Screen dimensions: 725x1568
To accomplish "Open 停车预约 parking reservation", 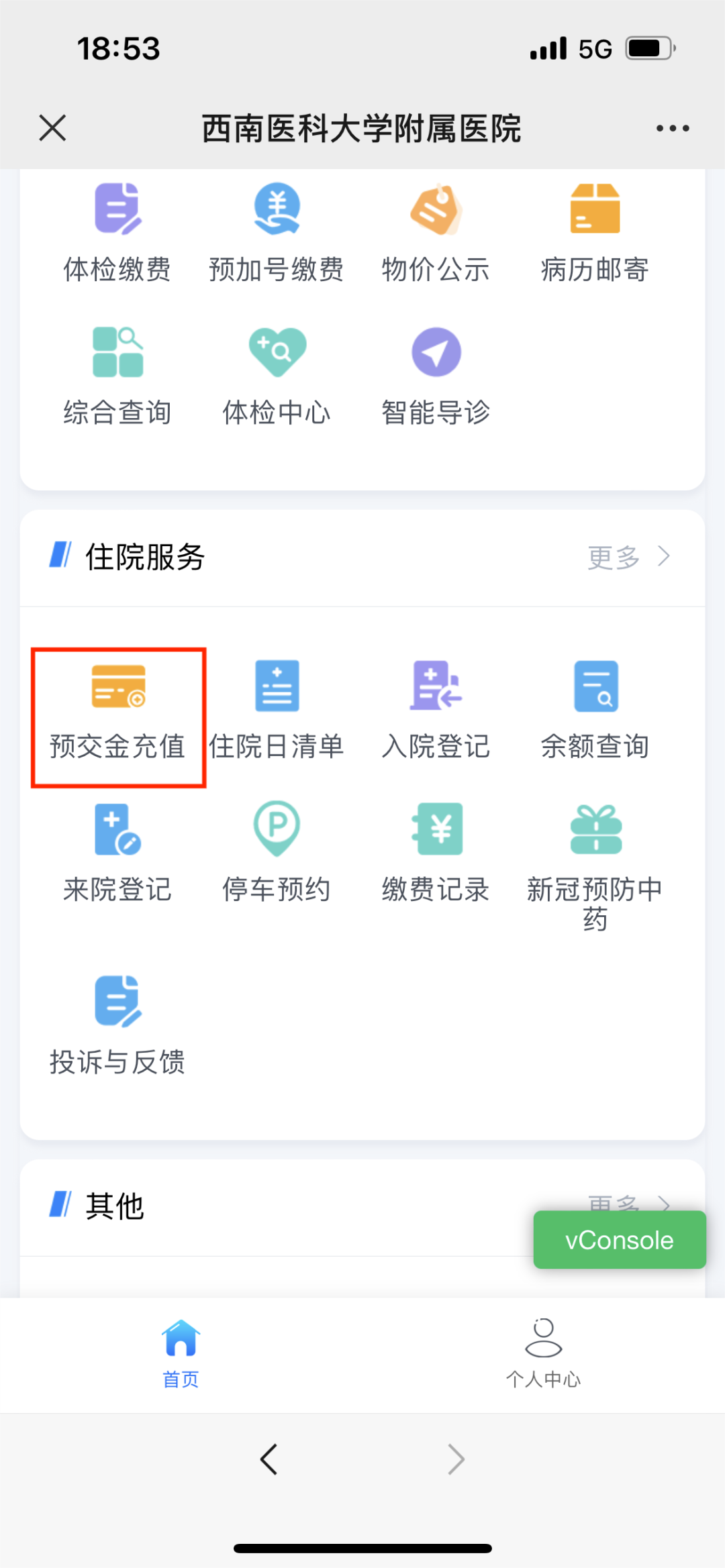I will pyautogui.click(x=276, y=853).
